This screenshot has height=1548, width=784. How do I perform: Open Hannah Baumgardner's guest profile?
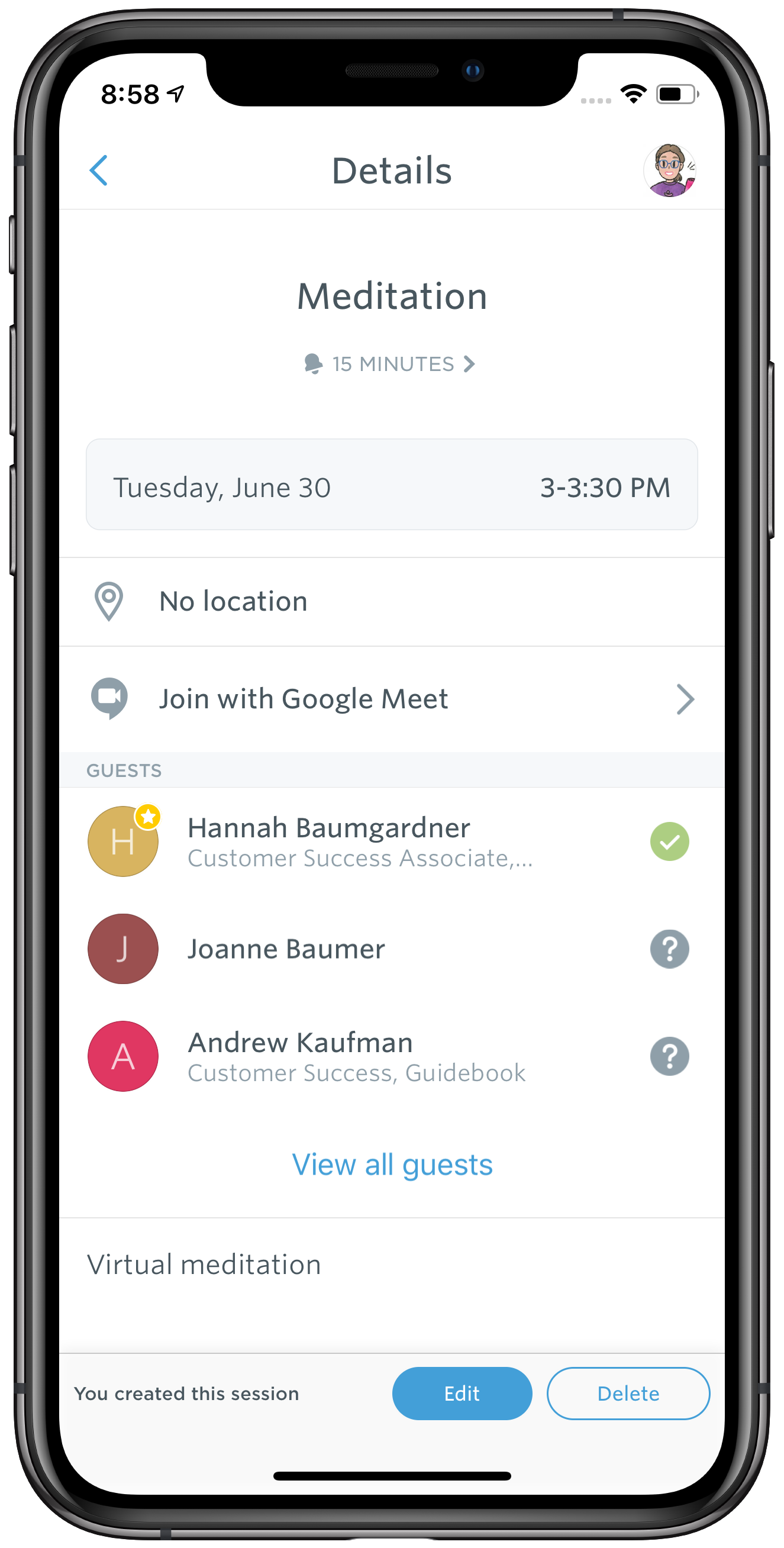pyautogui.click(x=328, y=841)
